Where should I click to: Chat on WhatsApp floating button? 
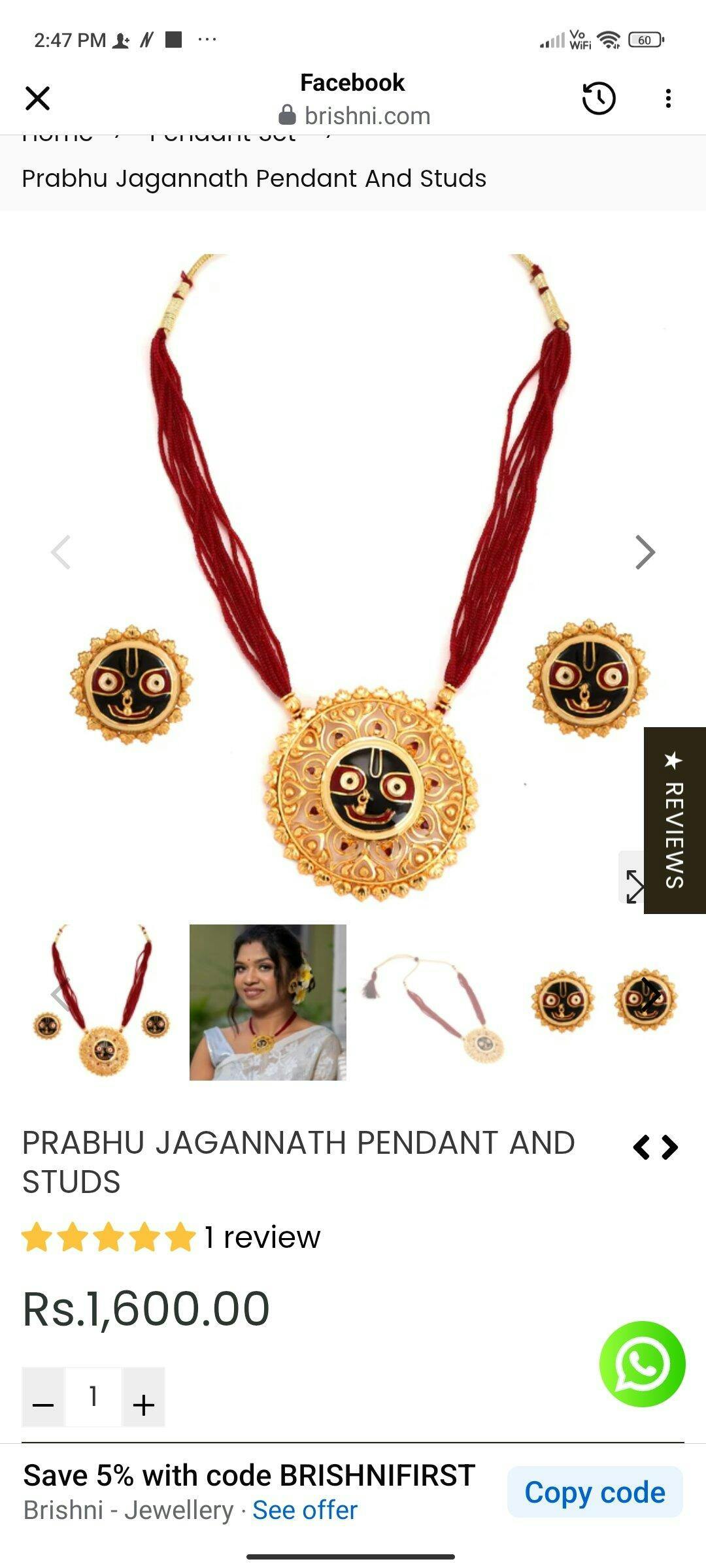tap(642, 1364)
